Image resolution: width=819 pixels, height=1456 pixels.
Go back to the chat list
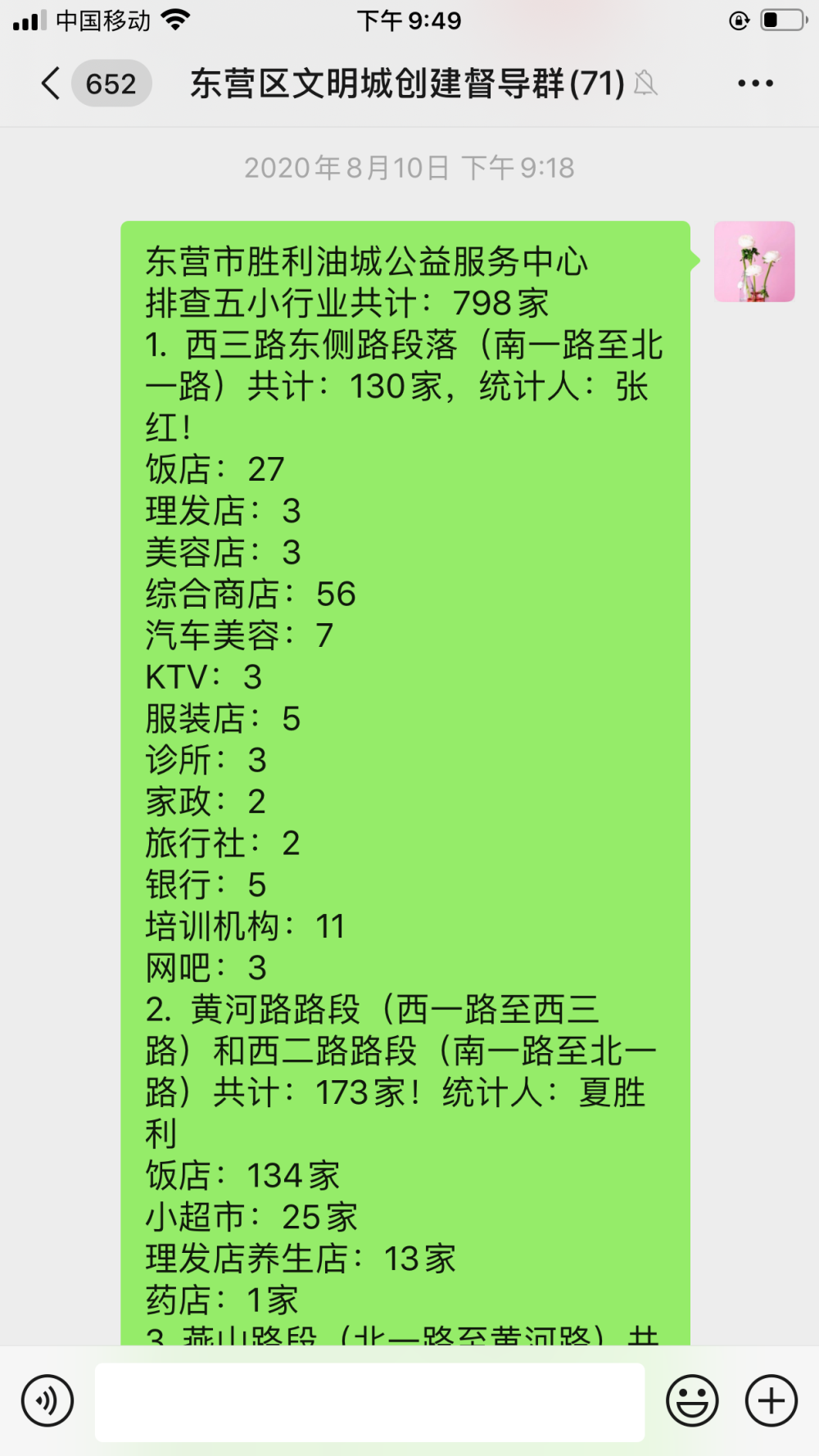pos(51,84)
